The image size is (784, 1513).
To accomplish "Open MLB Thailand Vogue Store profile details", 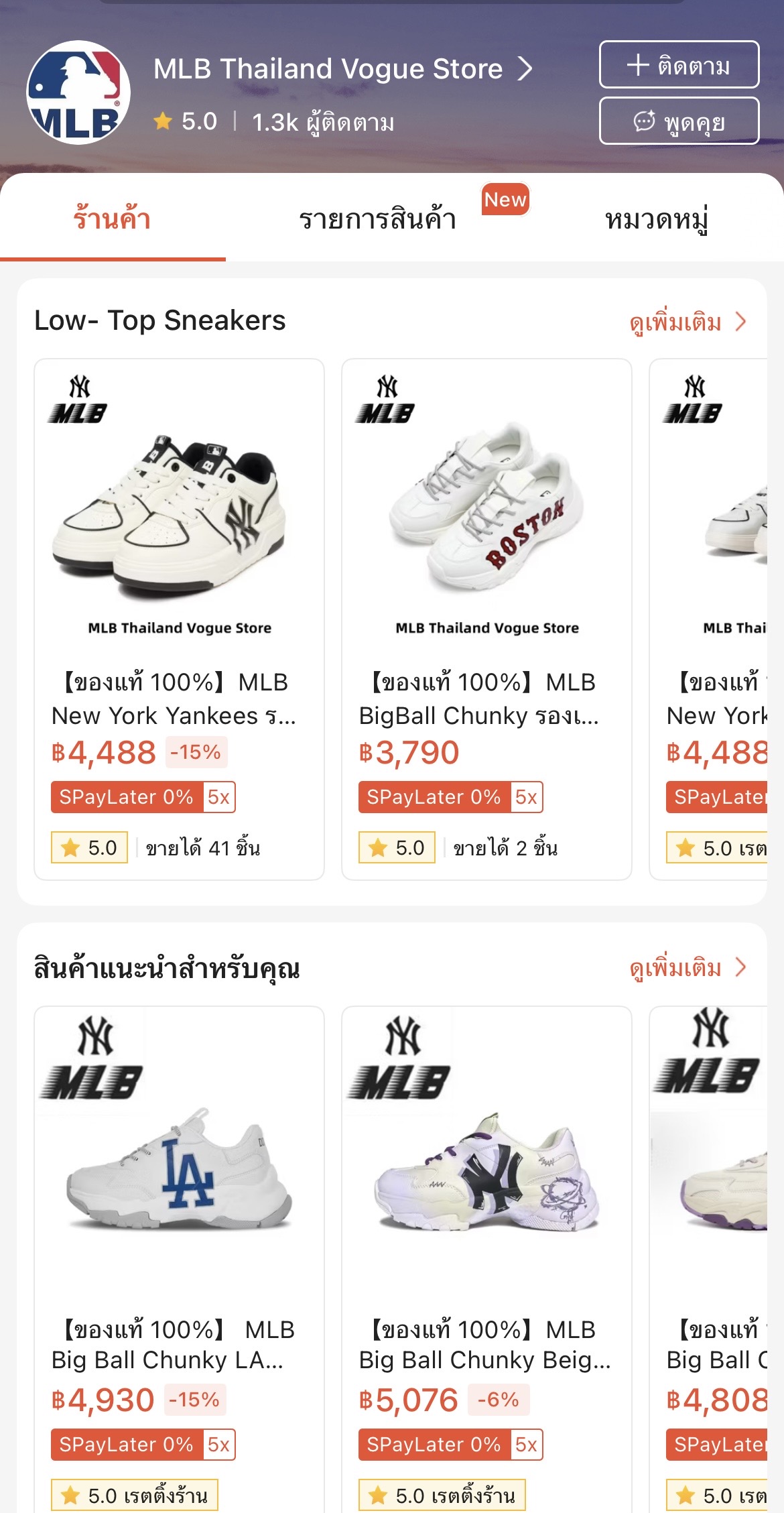I will pos(342,69).
